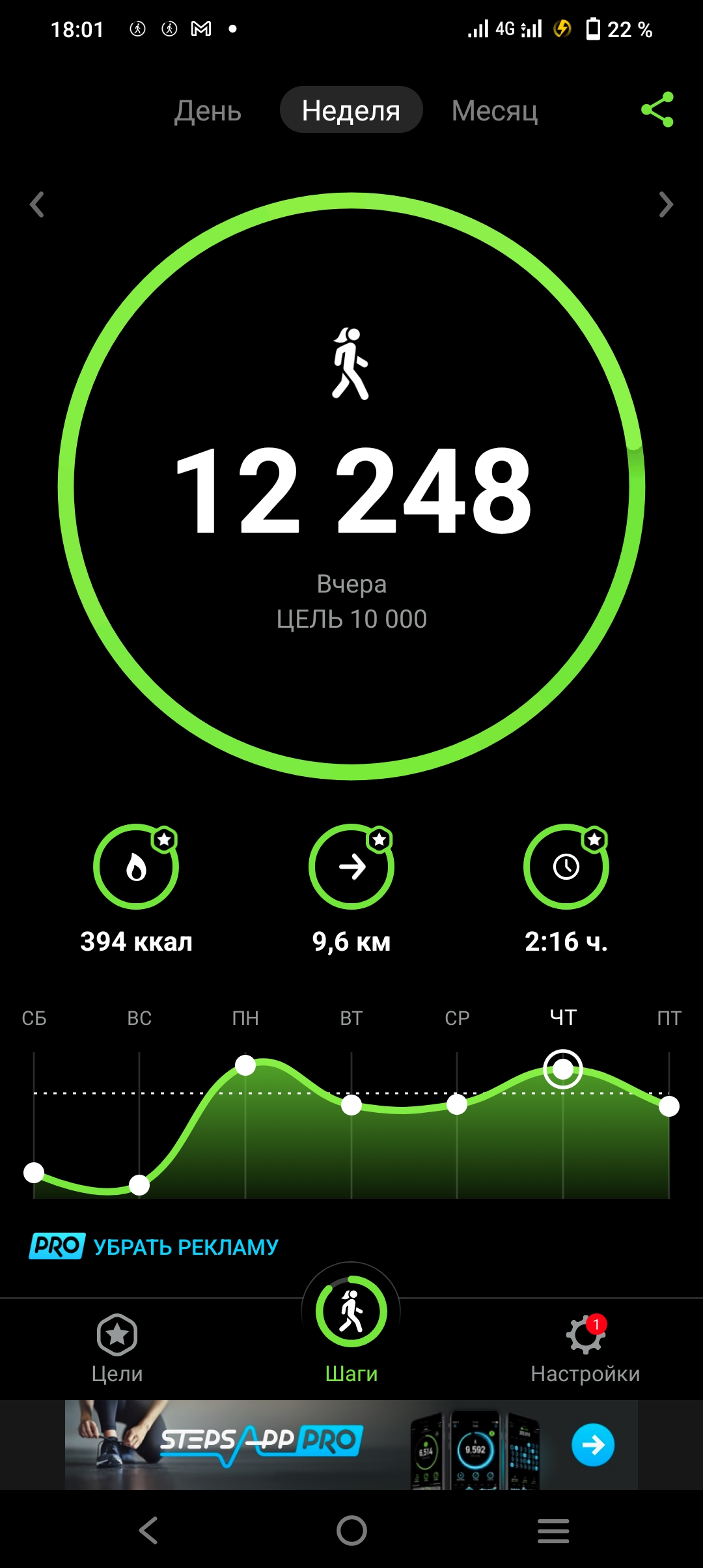Share the step statistics
The image size is (703, 1568).
tap(657, 109)
